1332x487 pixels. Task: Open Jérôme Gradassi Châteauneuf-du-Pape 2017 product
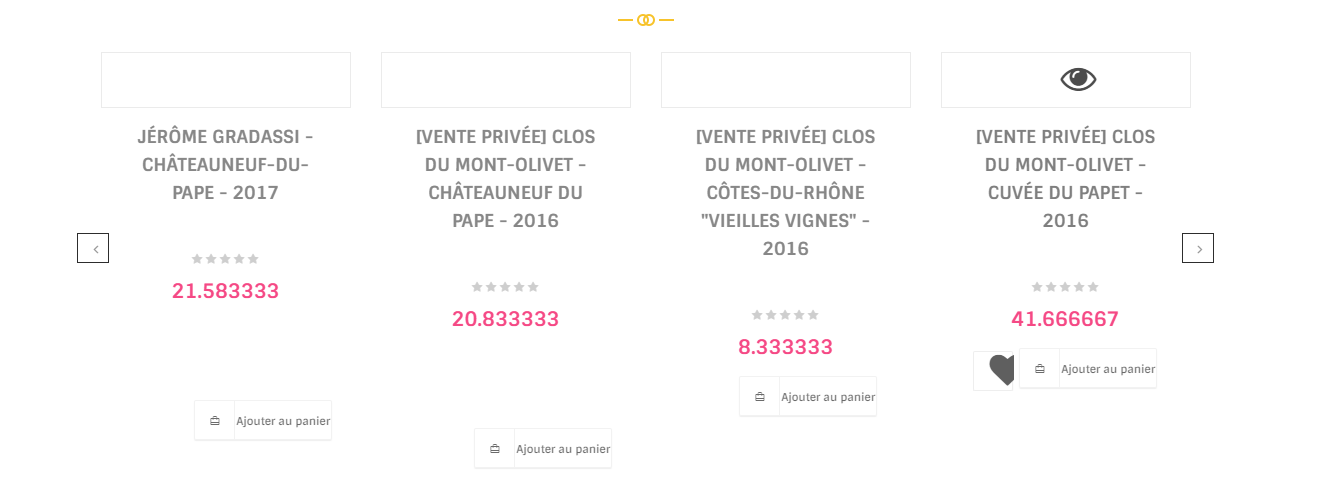[226, 164]
